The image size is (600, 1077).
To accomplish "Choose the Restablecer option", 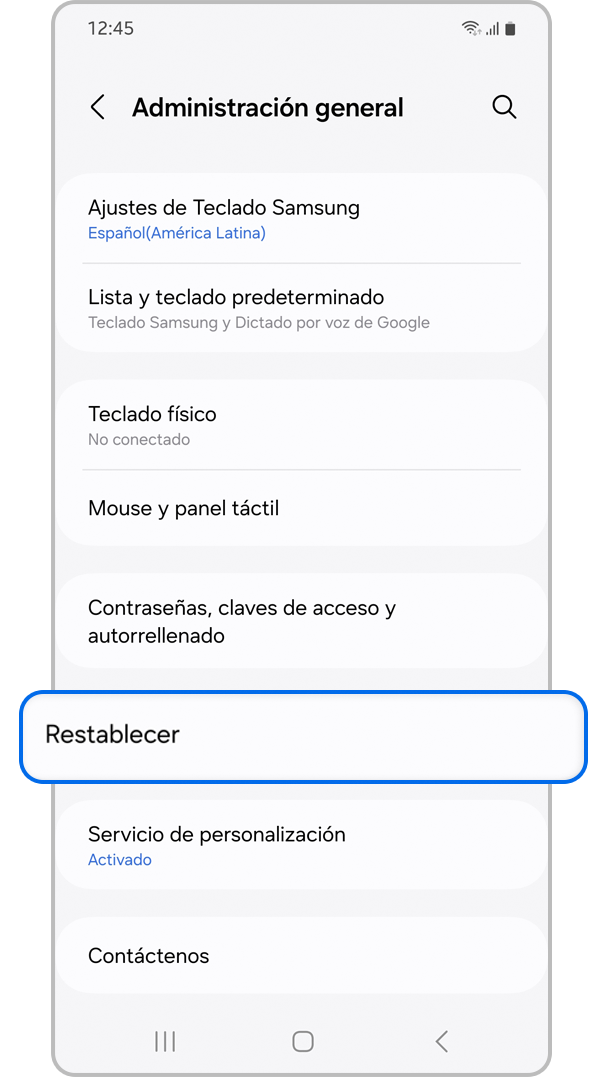I will point(302,735).
